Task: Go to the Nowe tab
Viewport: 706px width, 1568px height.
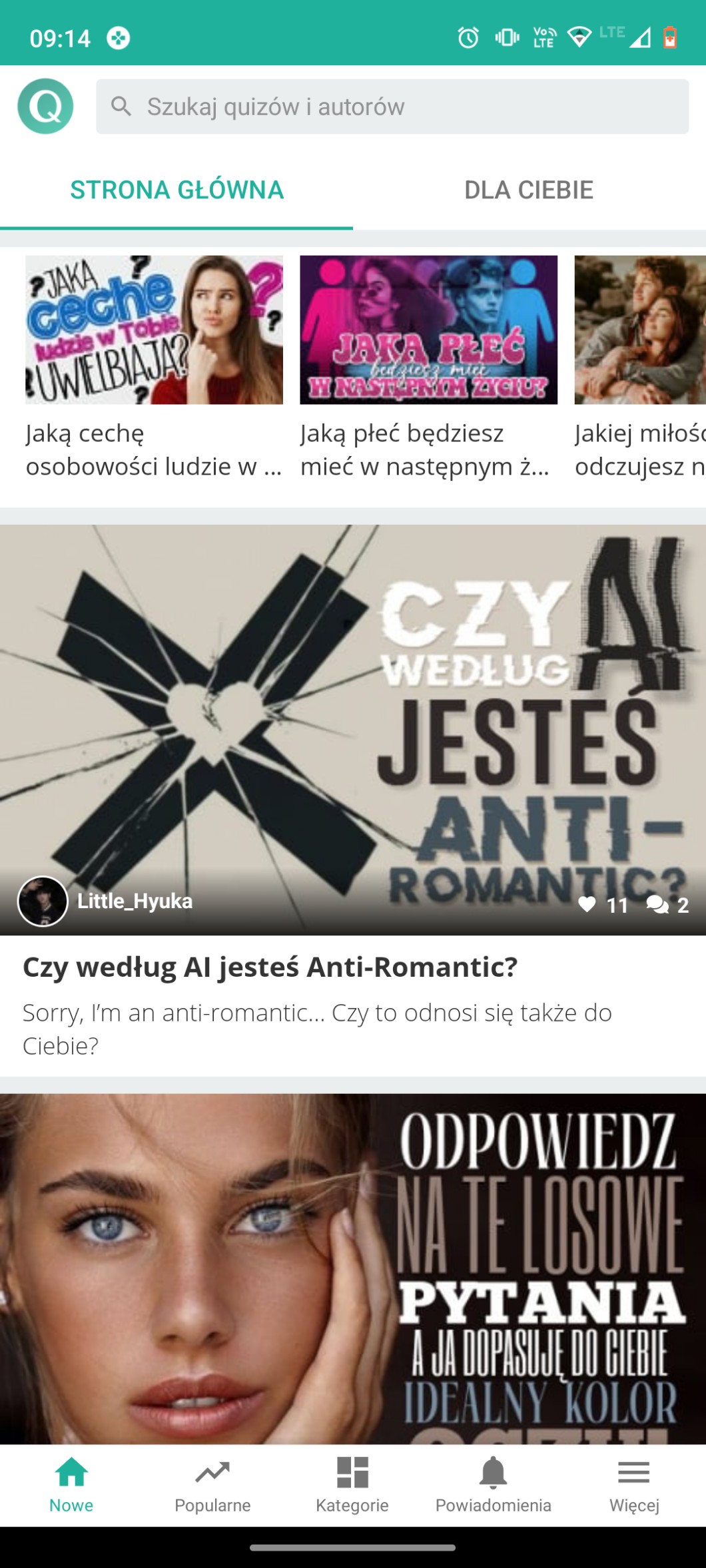Action: [71, 1485]
